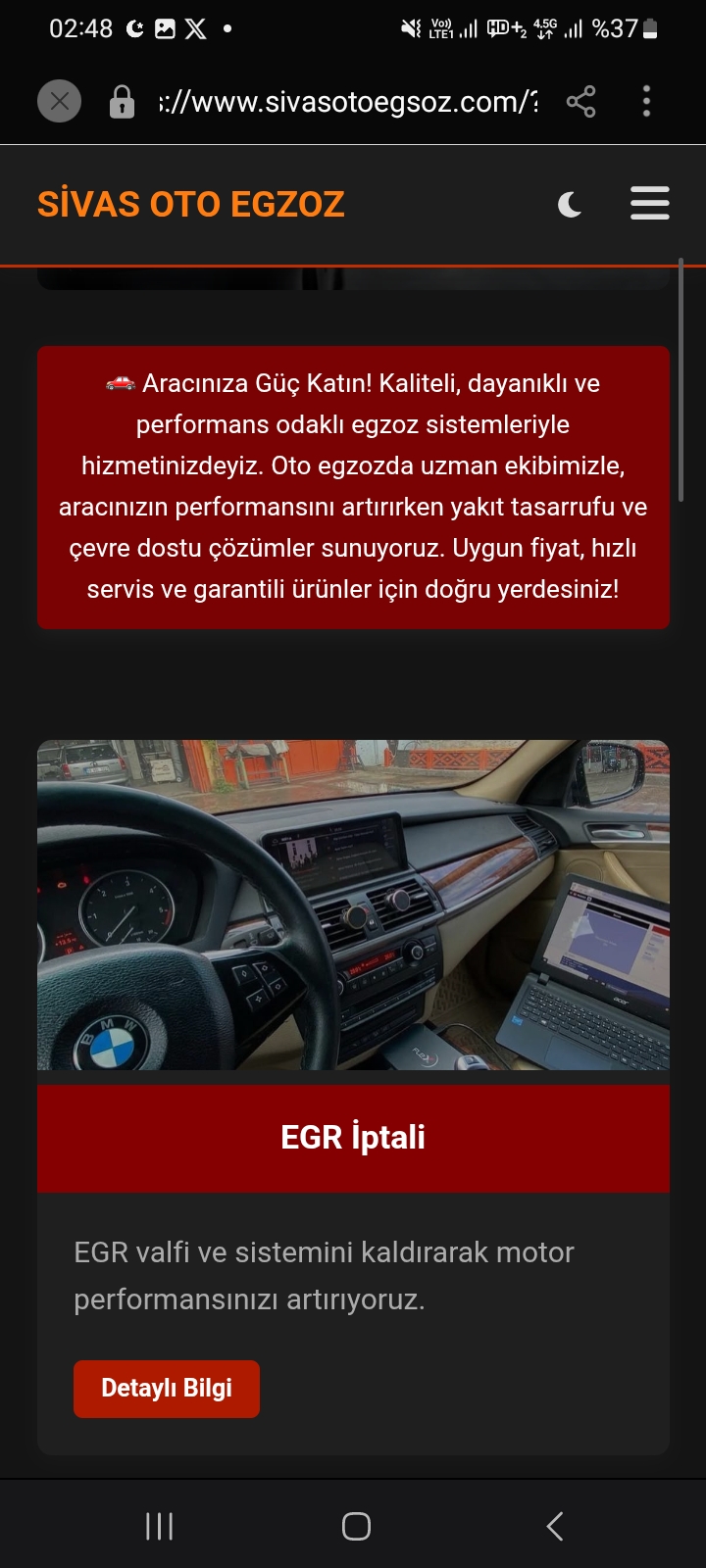View the site URL in address bar
This screenshot has height=1568, width=706.
pos(348,101)
